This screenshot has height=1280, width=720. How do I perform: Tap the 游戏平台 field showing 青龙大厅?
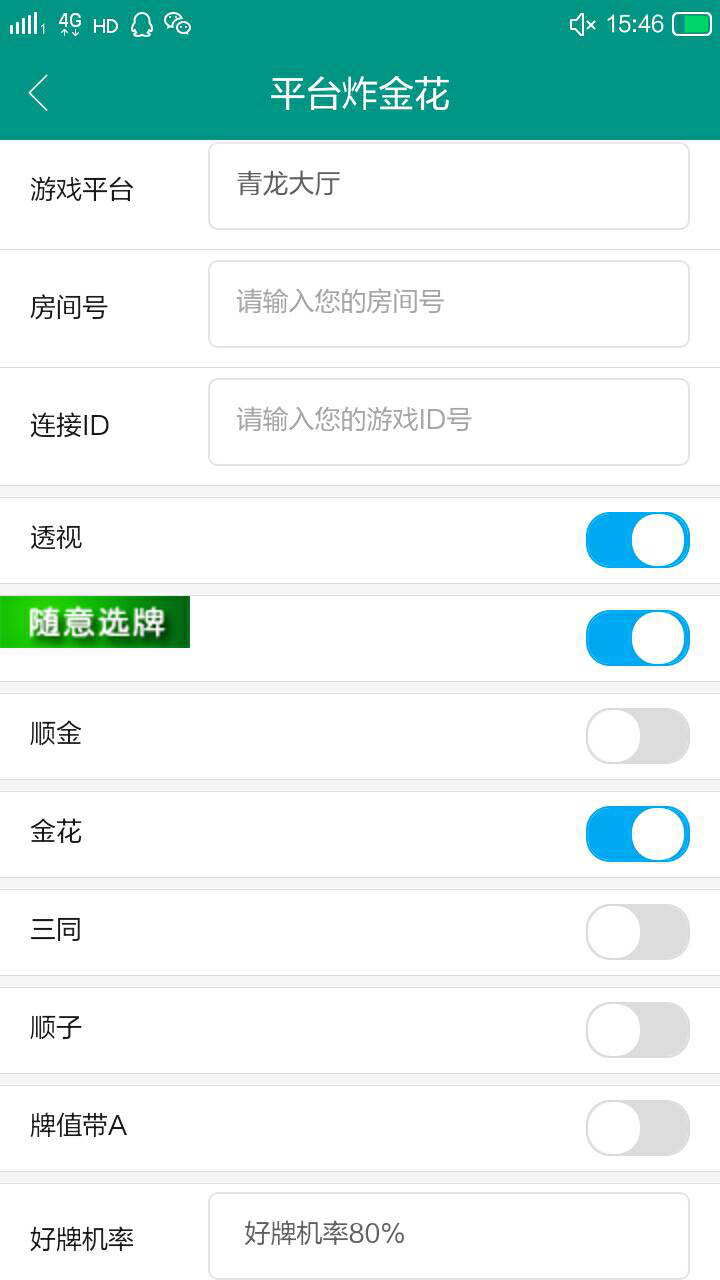coord(449,186)
